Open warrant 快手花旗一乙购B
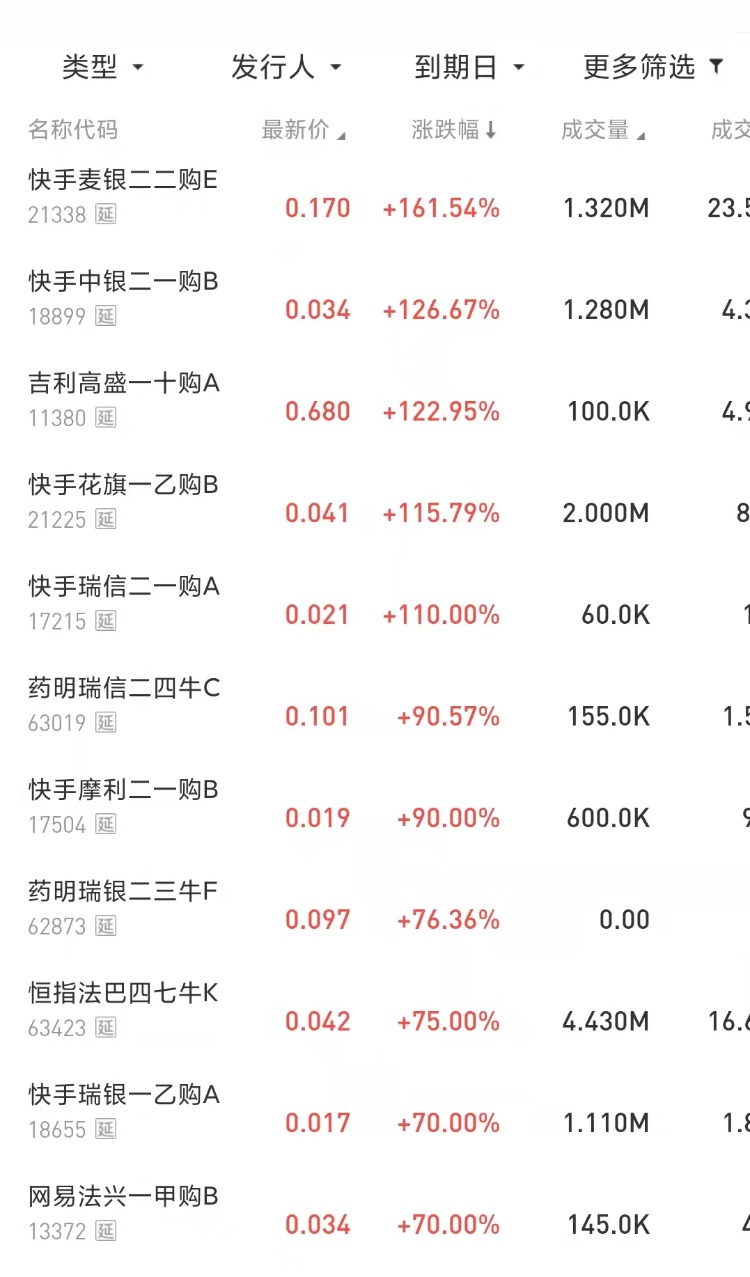The height and width of the screenshot is (1277, 750). pos(123,486)
